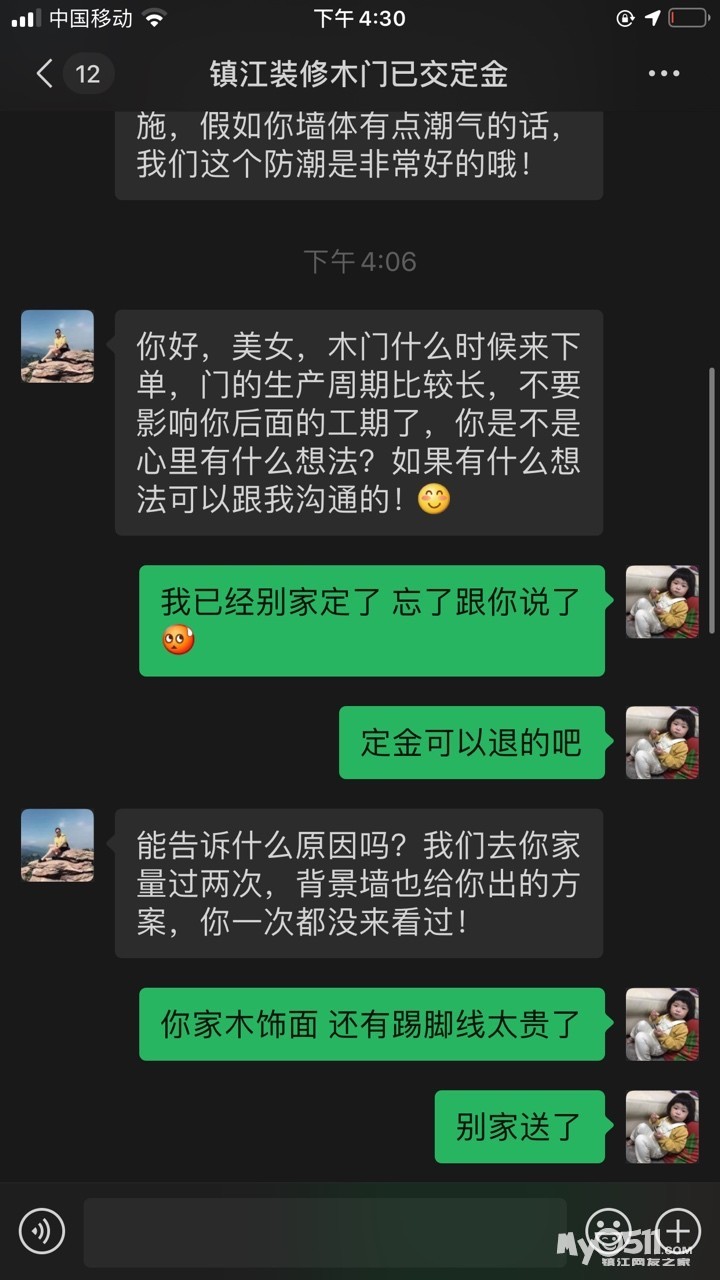Open seller's avatar beside 木门什么时候来下单 message
The image size is (720, 1280).
click(x=58, y=347)
